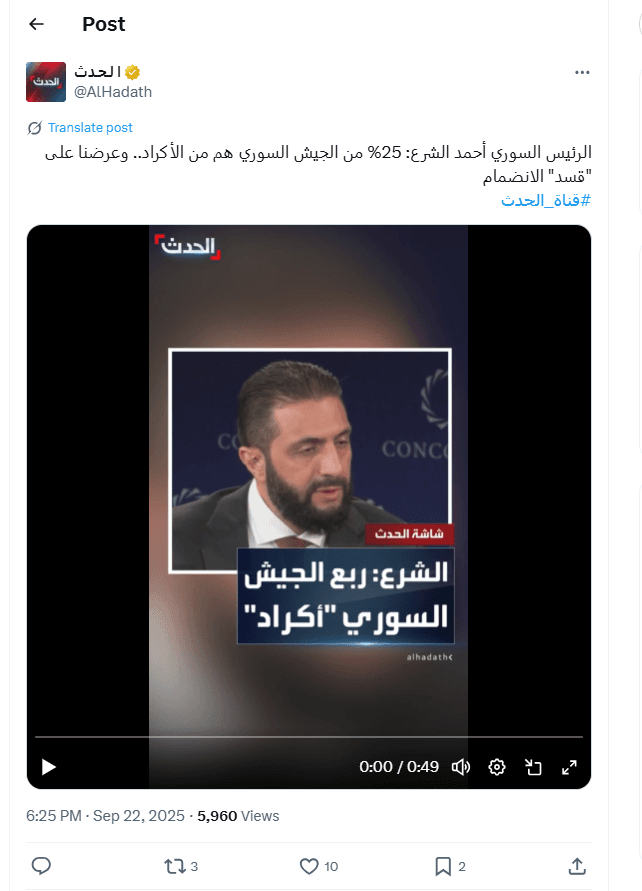The image size is (642, 891).
Task: Open video settings gear
Action: pos(497,767)
